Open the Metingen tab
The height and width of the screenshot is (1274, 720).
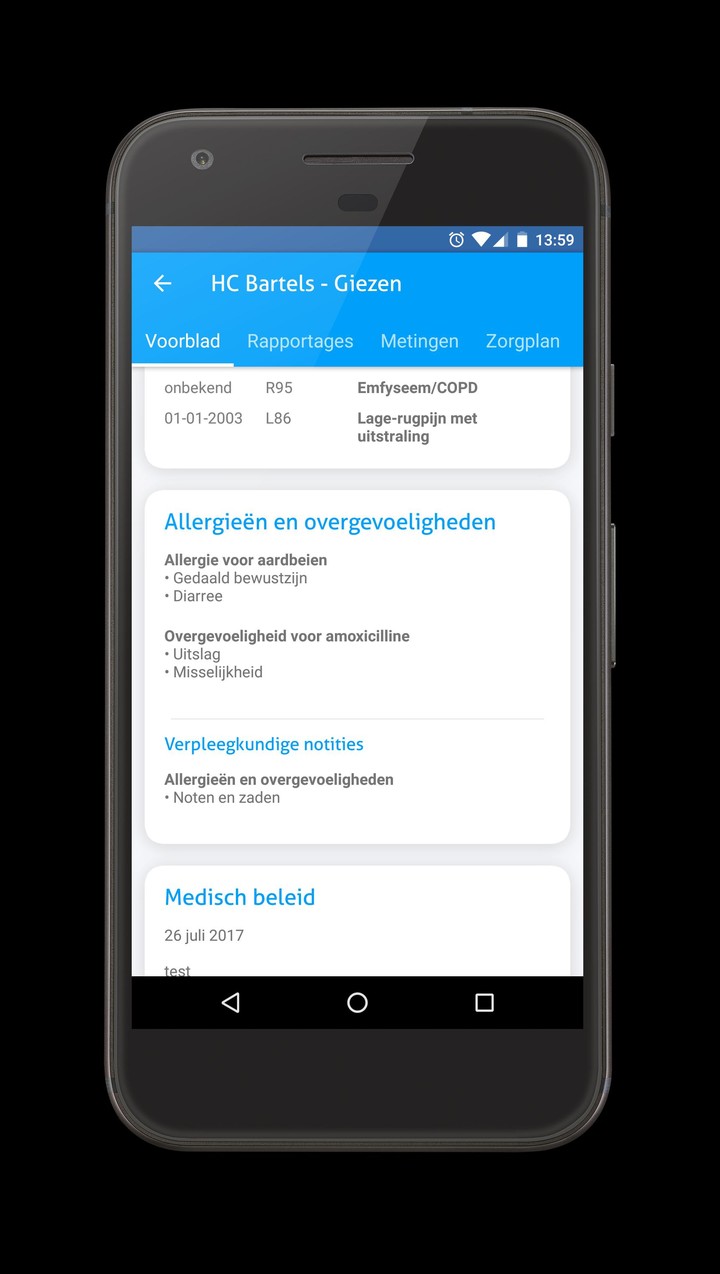[419, 341]
